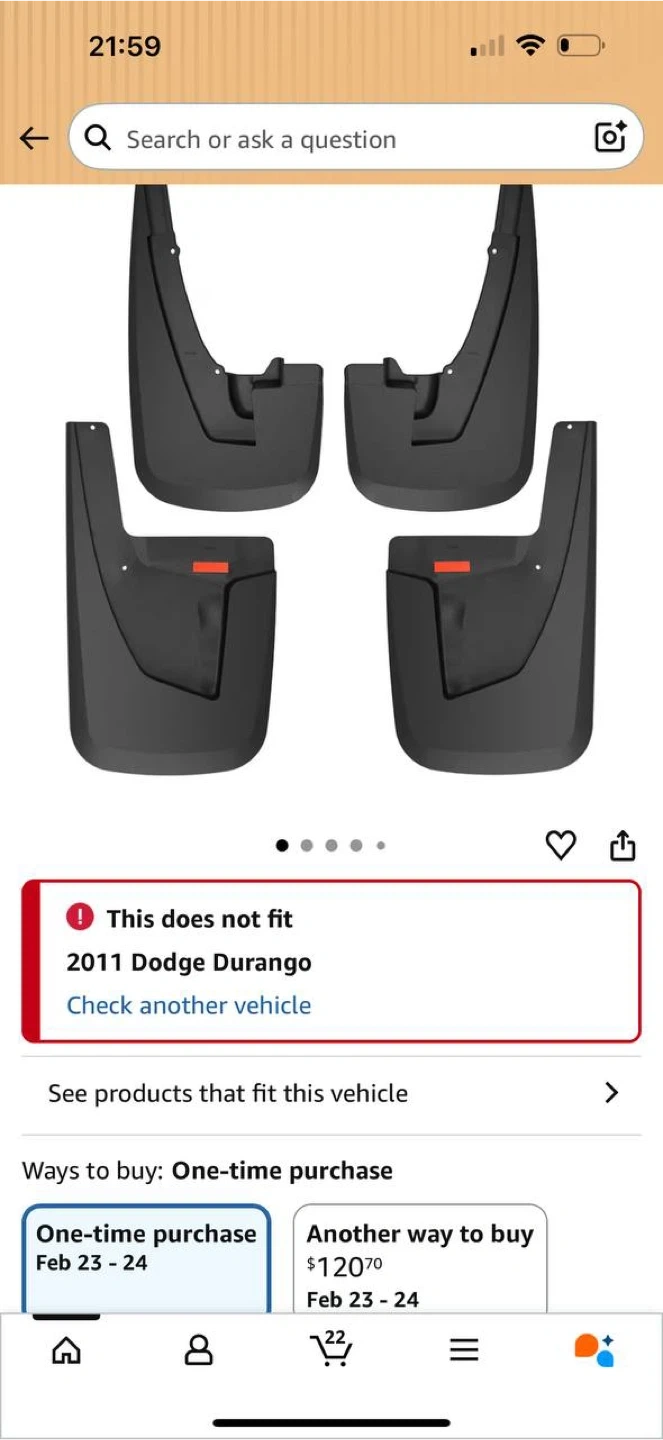Image resolution: width=663 pixels, height=1440 pixels.
Task: Tap the search or ask a question field
Action: coord(340,138)
